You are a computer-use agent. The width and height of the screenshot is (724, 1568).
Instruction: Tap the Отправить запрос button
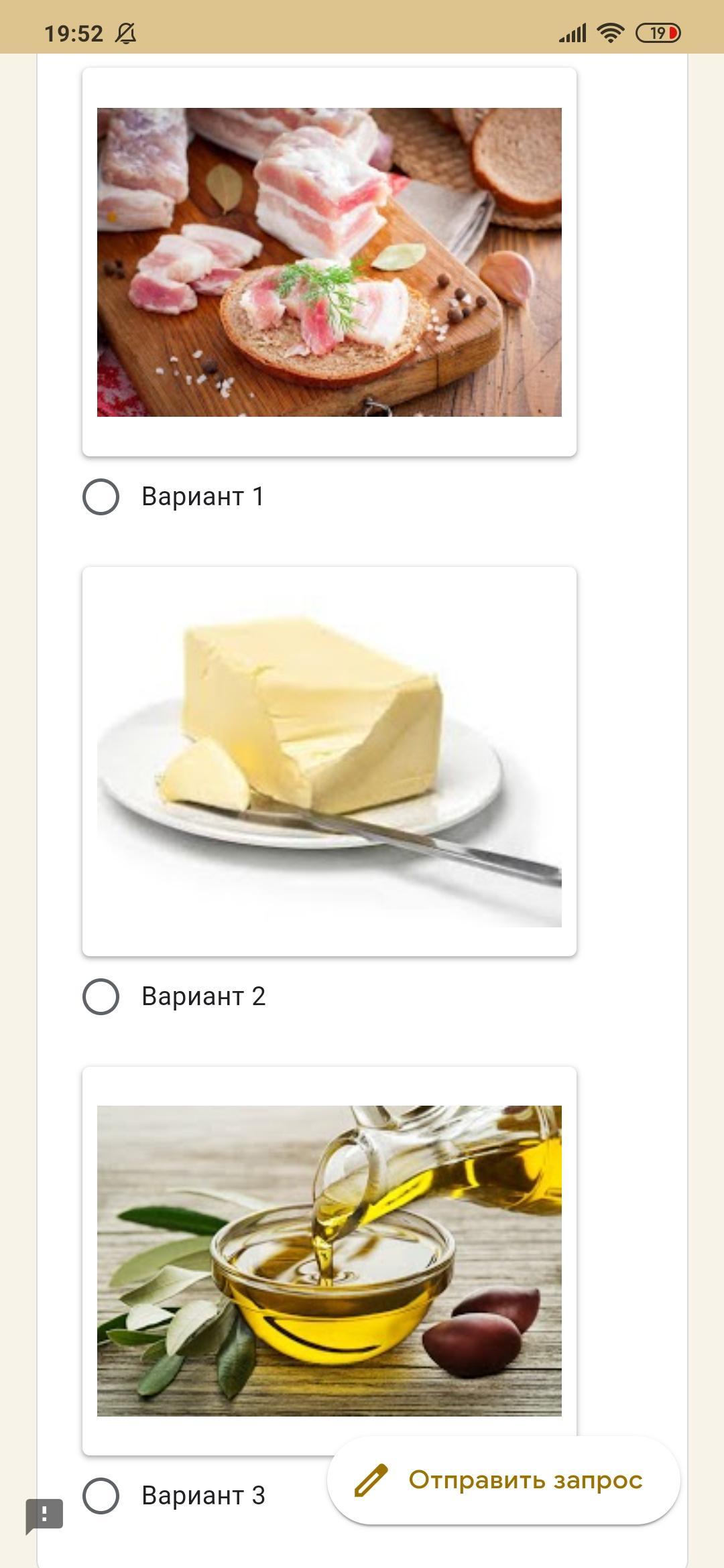coord(503,1480)
